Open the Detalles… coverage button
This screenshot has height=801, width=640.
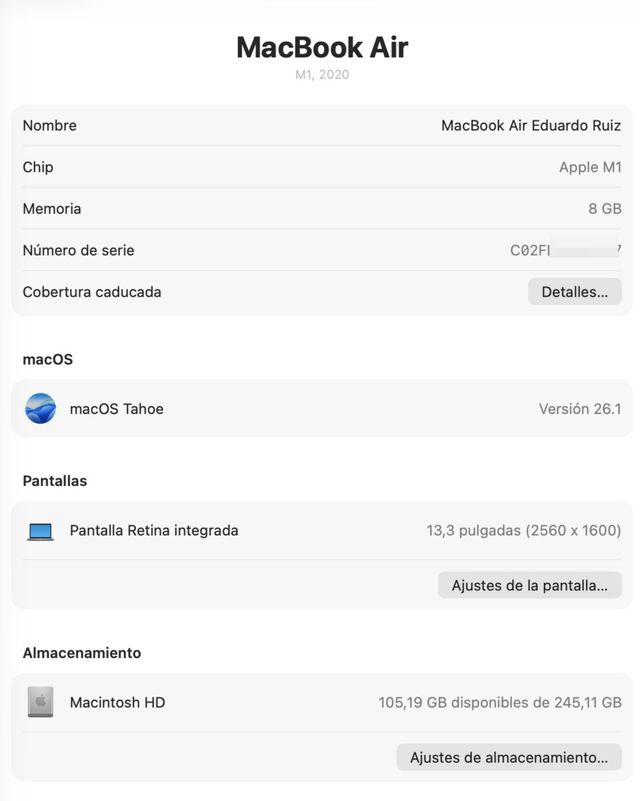(x=574, y=292)
